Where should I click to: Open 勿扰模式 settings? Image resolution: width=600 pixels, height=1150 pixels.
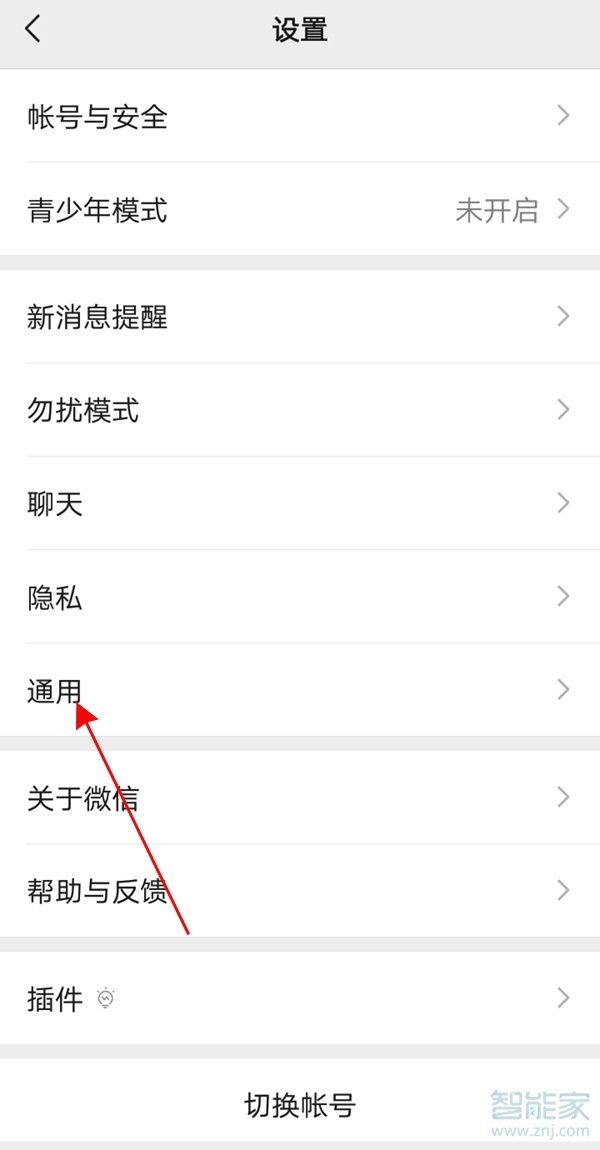[x=300, y=410]
